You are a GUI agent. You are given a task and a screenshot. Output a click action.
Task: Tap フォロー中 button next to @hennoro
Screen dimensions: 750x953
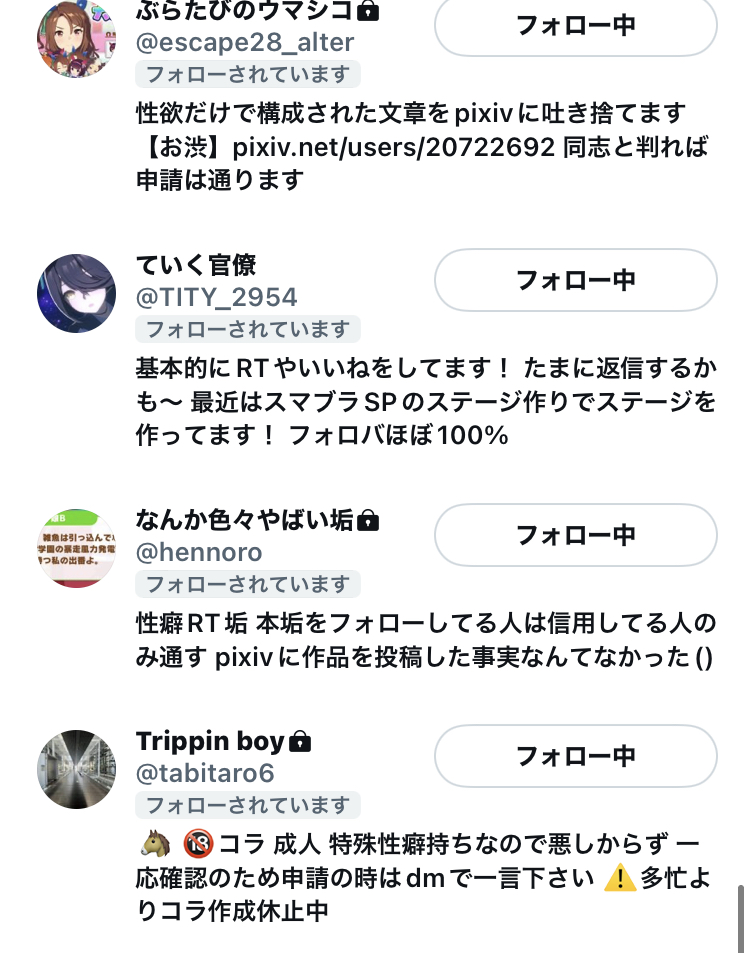coord(576,535)
